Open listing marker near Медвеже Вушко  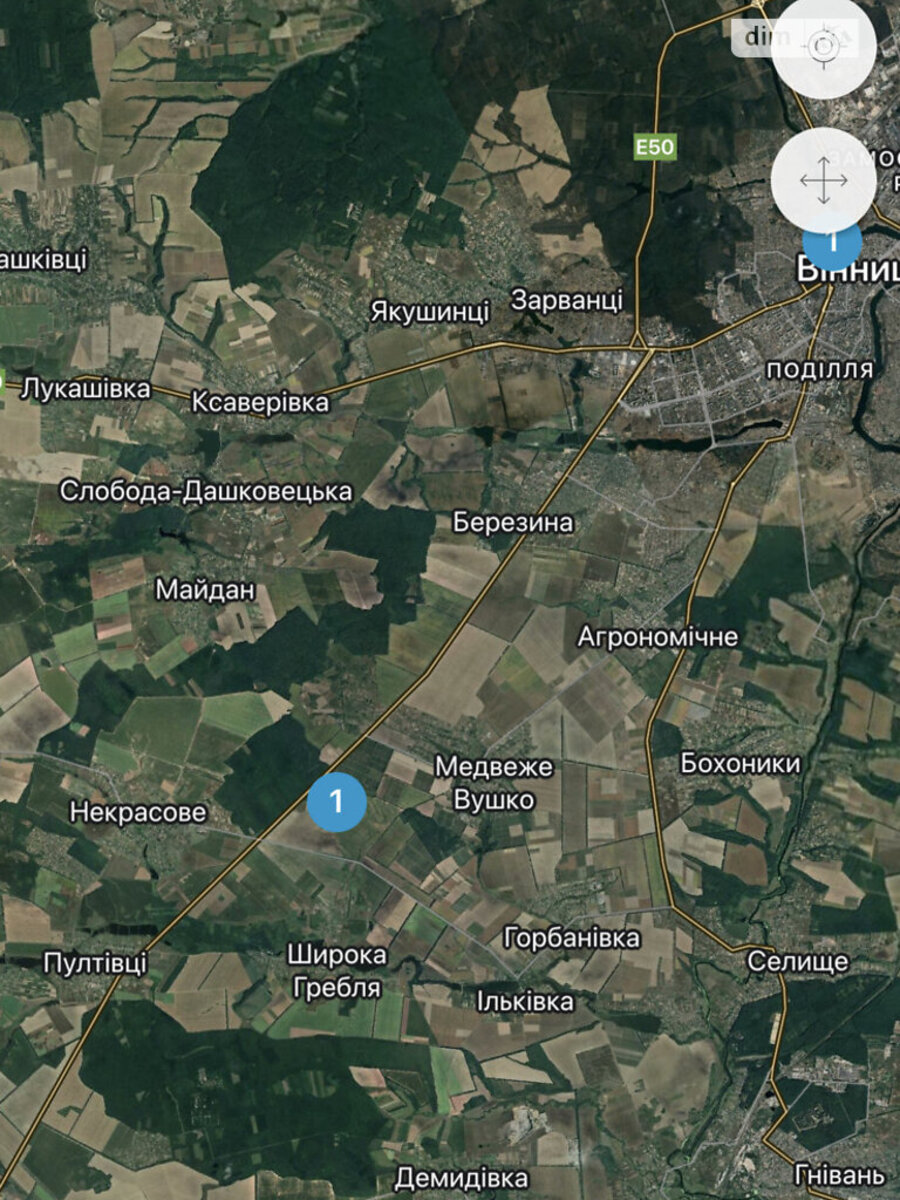(x=337, y=801)
